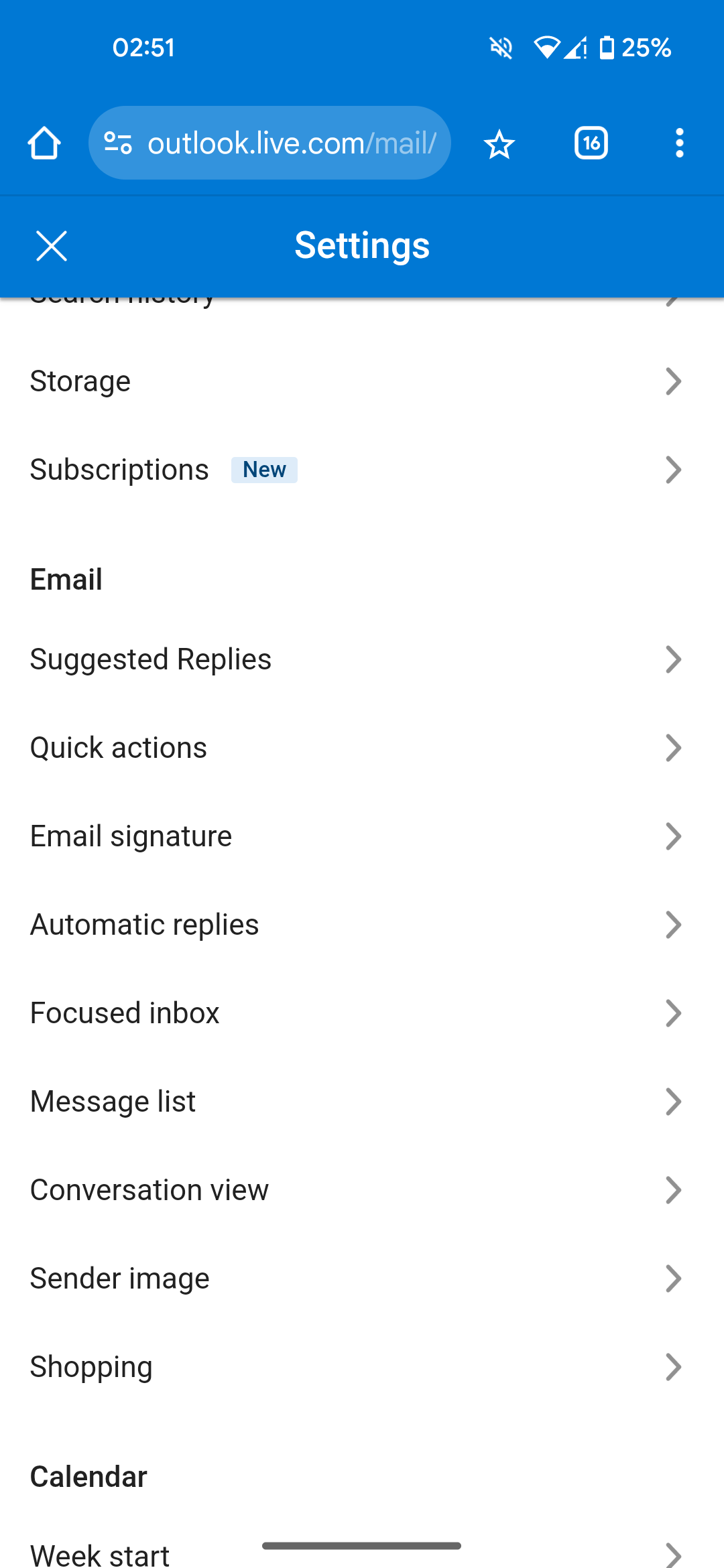Open the tab switcher showing 16 tabs

[x=591, y=142]
